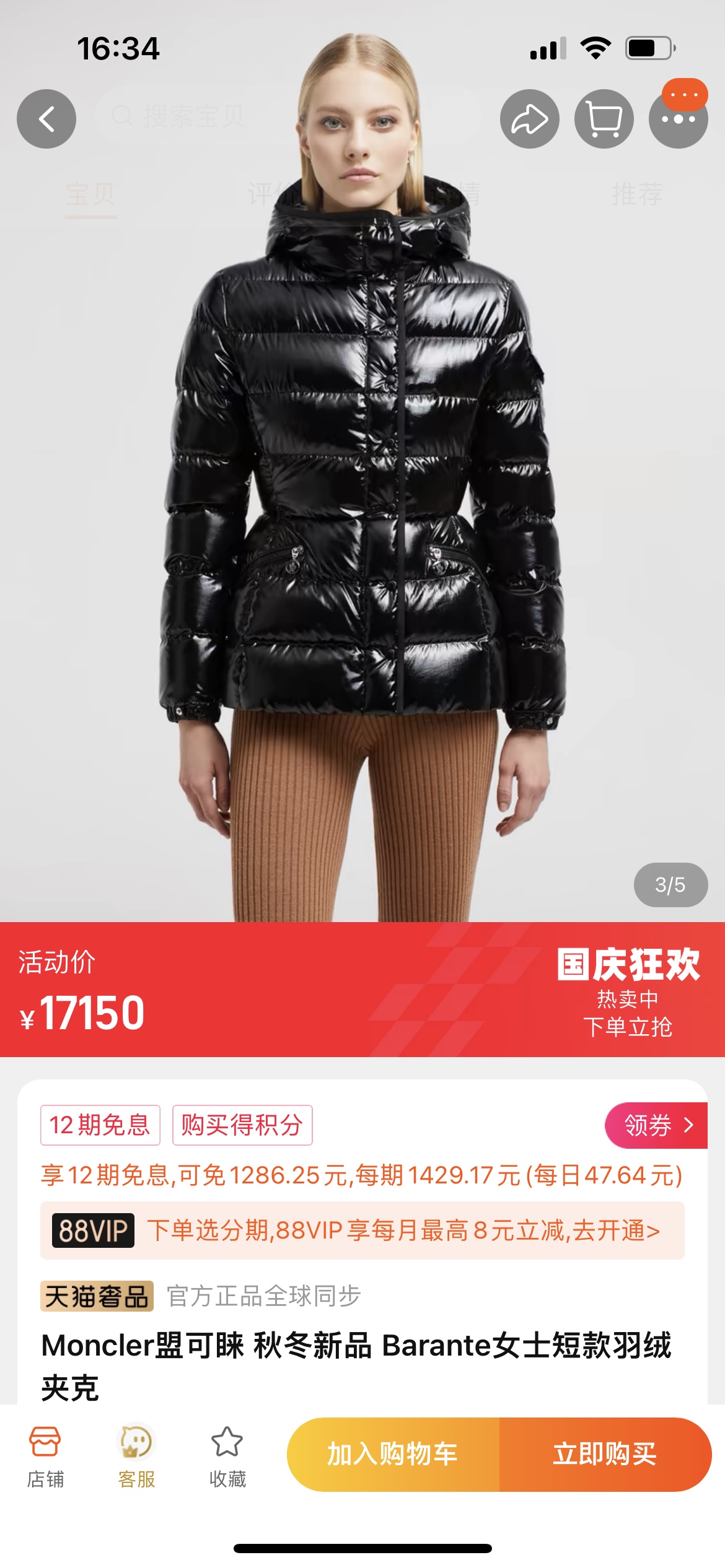
Task: Tap 加入购物车 to add to cart
Action: click(x=393, y=1454)
